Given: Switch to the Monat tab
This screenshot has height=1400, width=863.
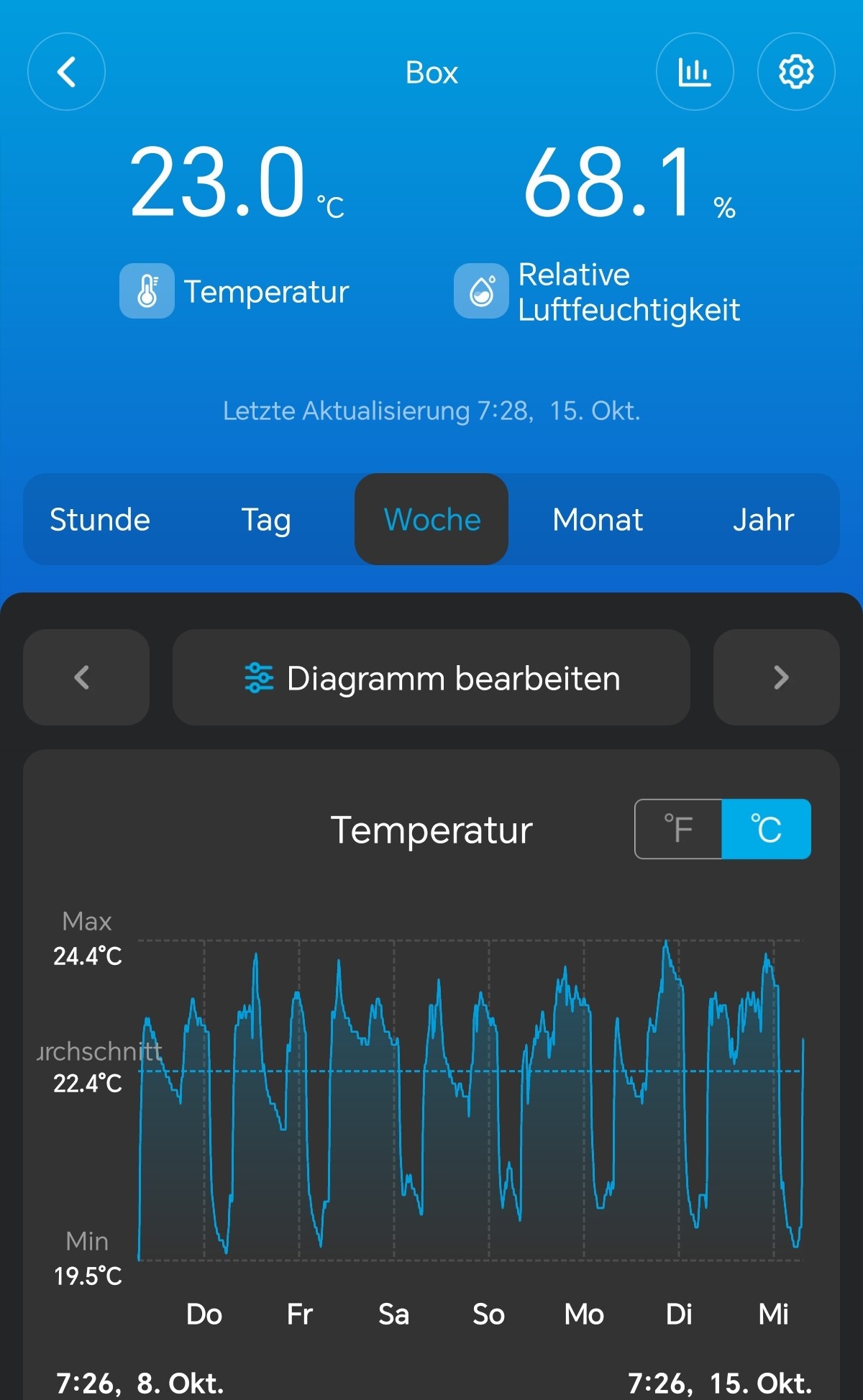Looking at the screenshot, I should tap(598, 519).
